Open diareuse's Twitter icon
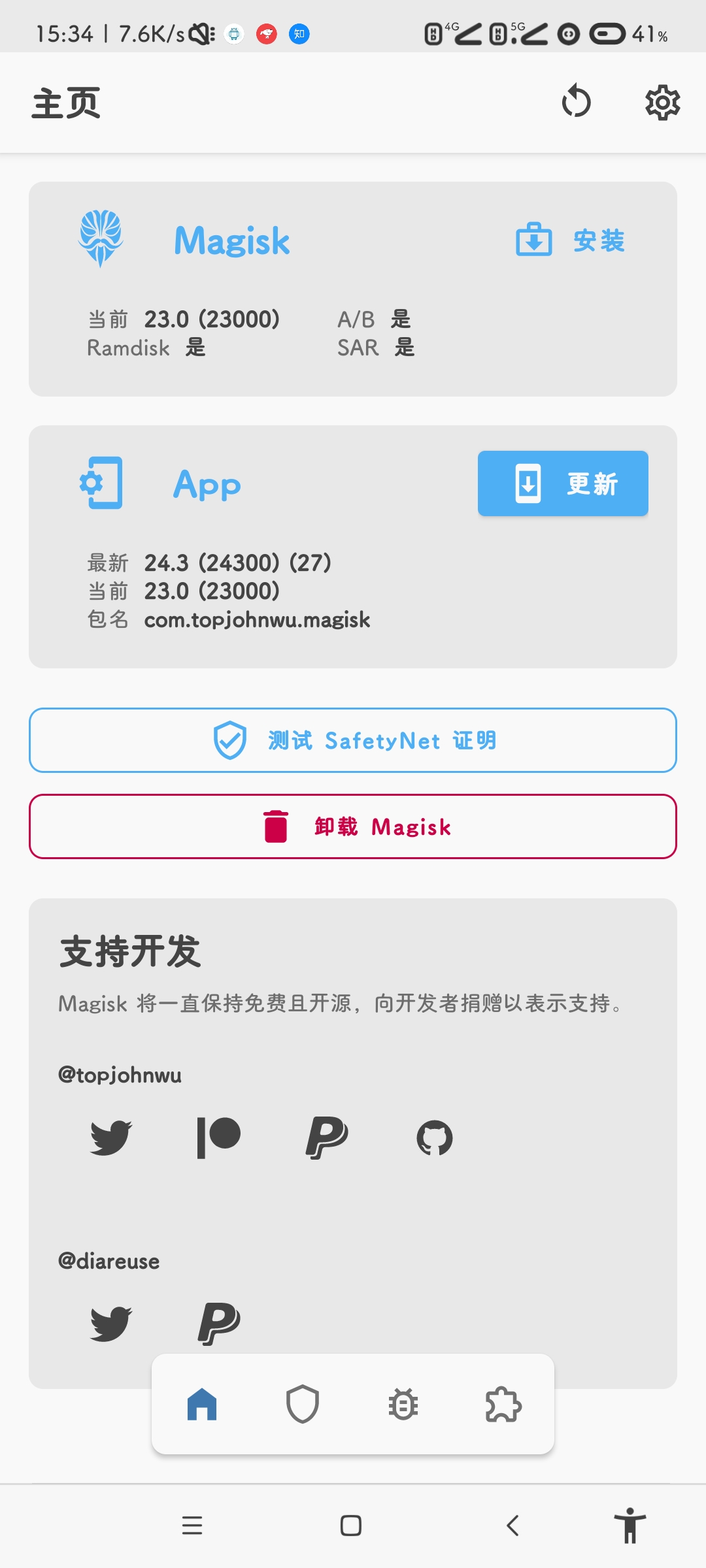This screenshot has width=706, height=1568. [110, 1323]
